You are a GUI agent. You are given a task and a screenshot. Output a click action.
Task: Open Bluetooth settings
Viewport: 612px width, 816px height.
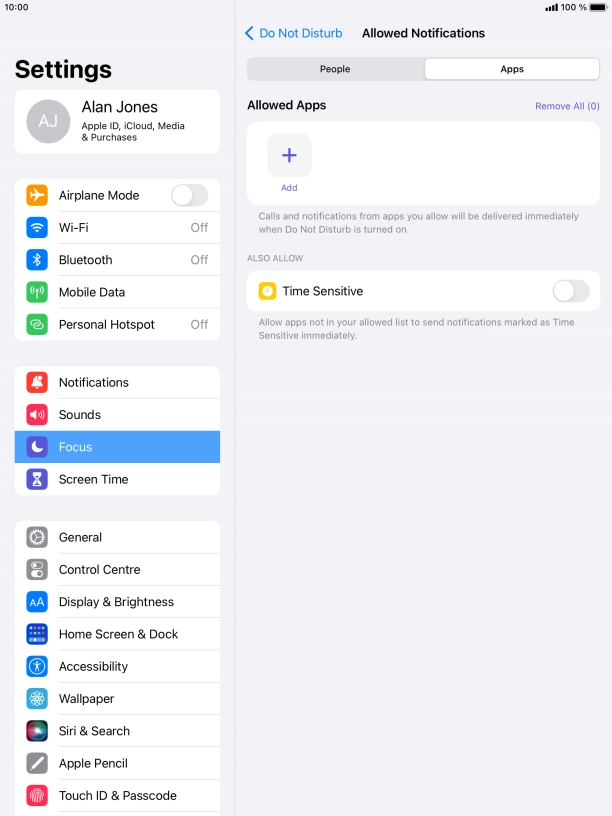coord(117,260)
